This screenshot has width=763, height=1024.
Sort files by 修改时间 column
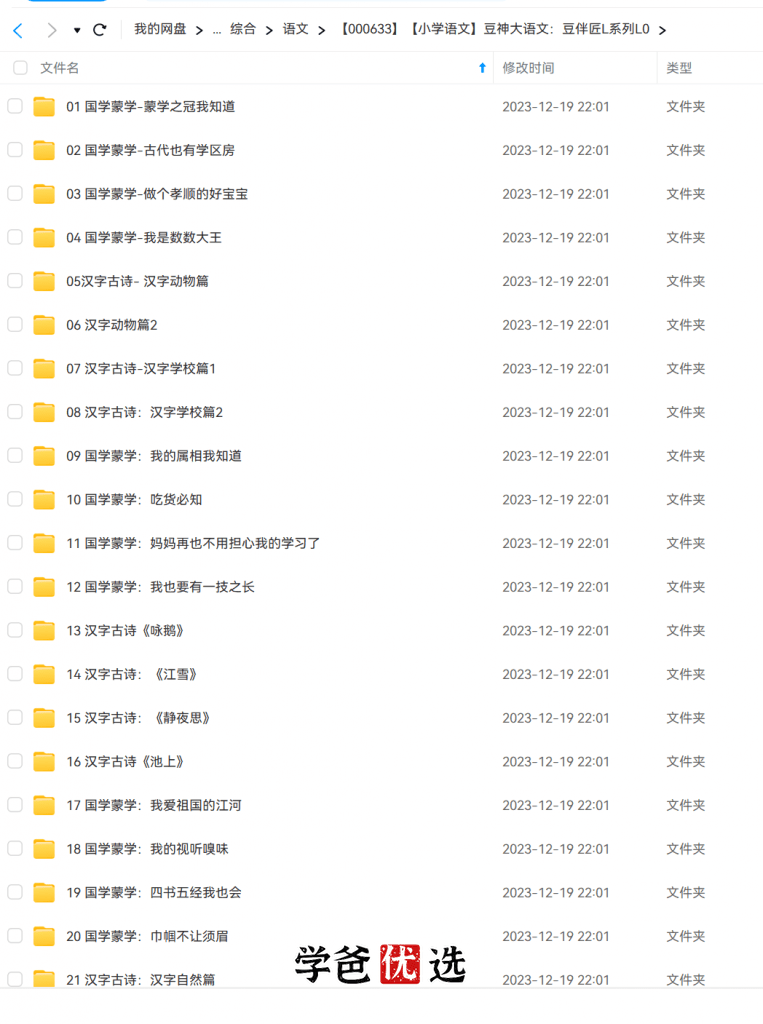(x=528, y=68)
